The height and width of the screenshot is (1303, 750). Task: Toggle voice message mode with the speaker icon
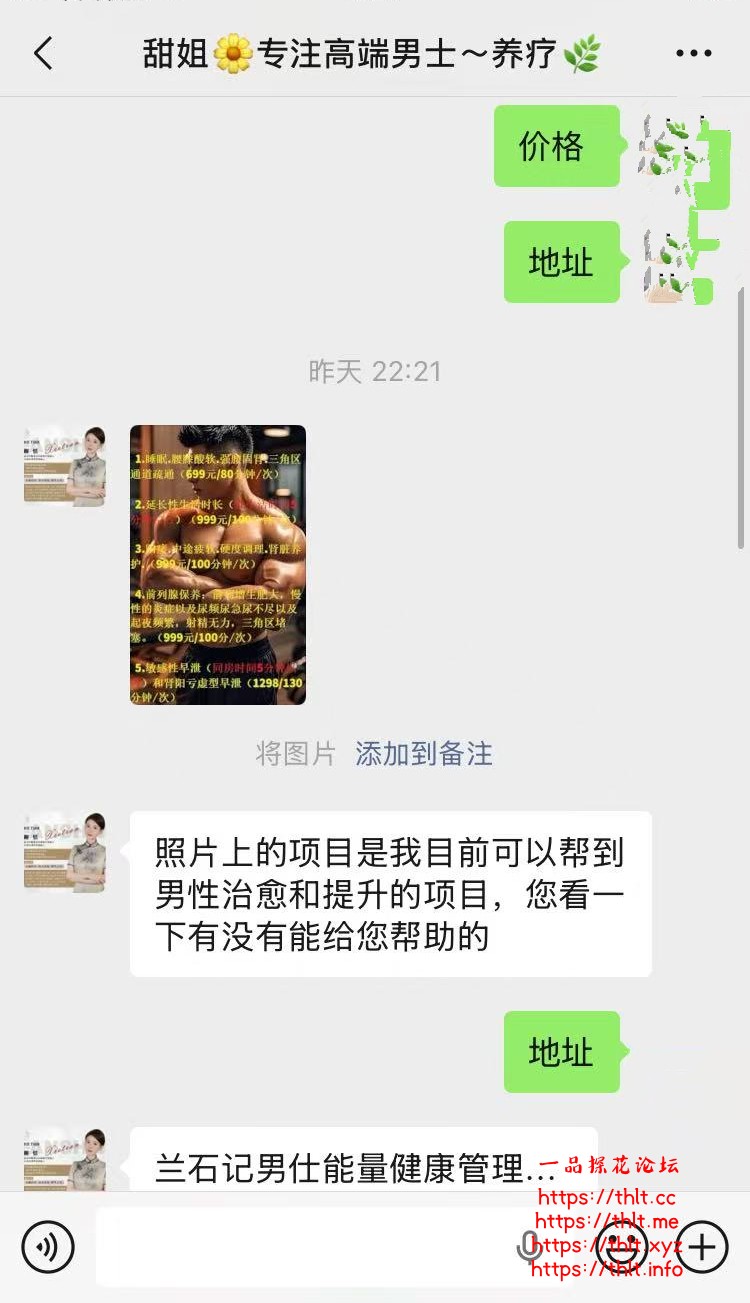(49, 1247)
